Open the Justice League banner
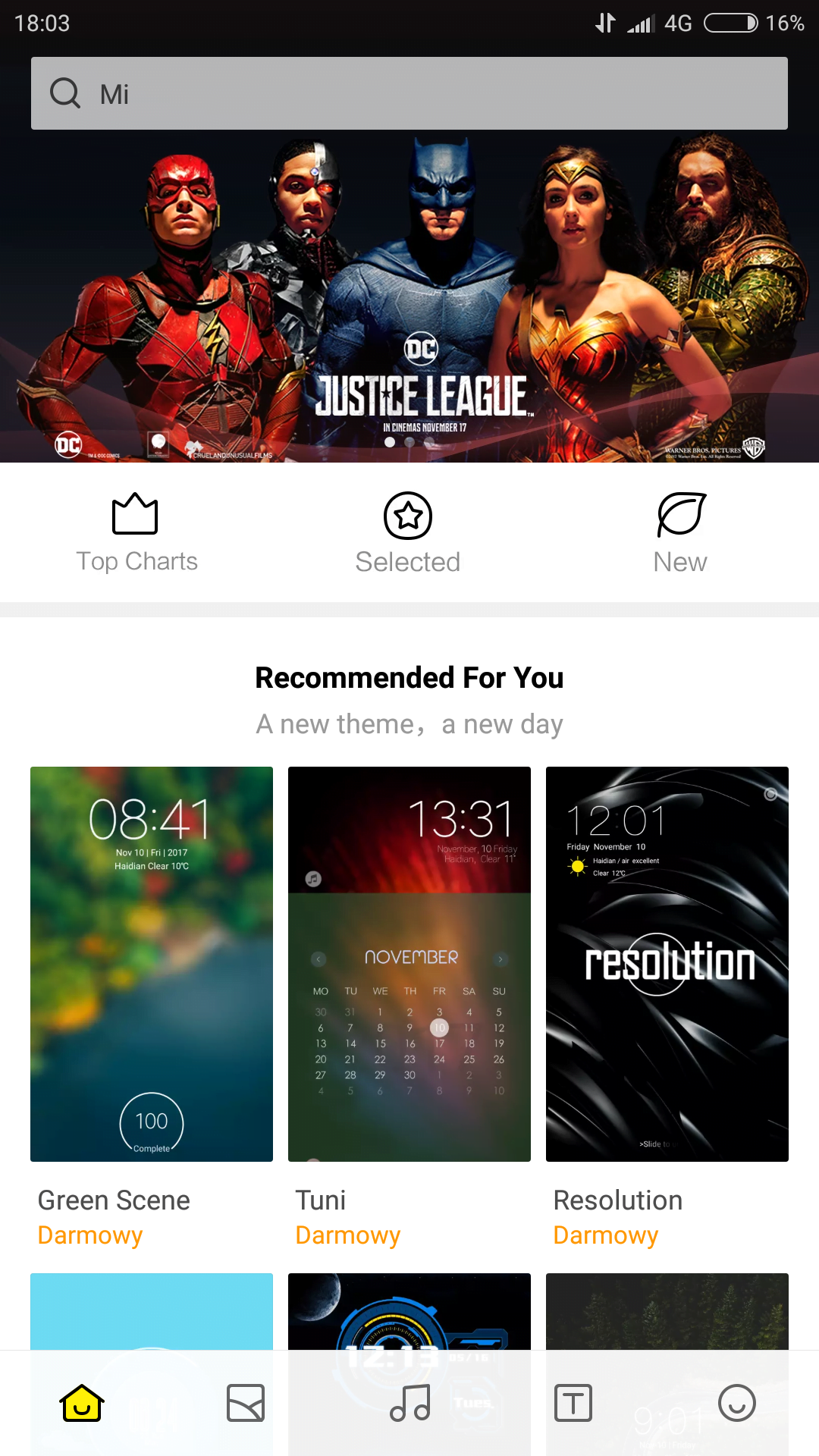The image size is (819, 1456). 409,296
